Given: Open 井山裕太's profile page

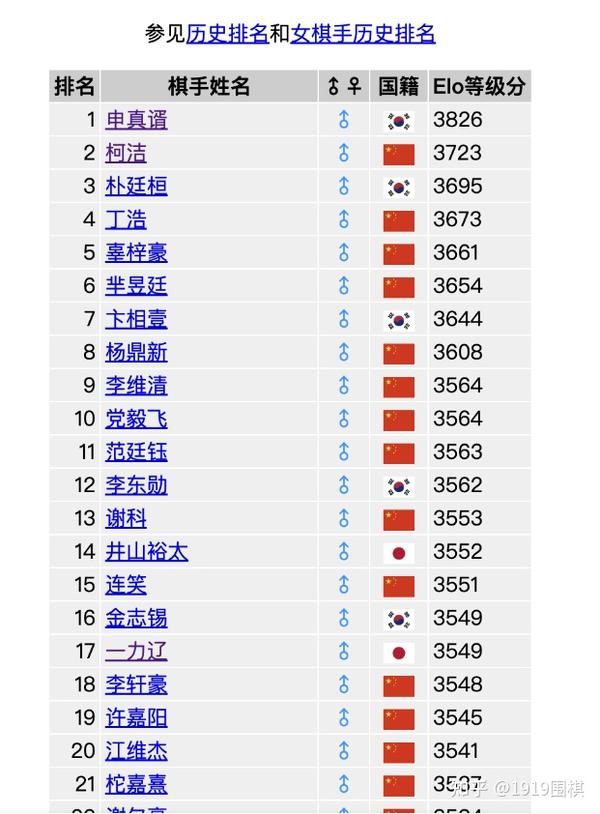Looking at the screenshot, I should 146,551.
